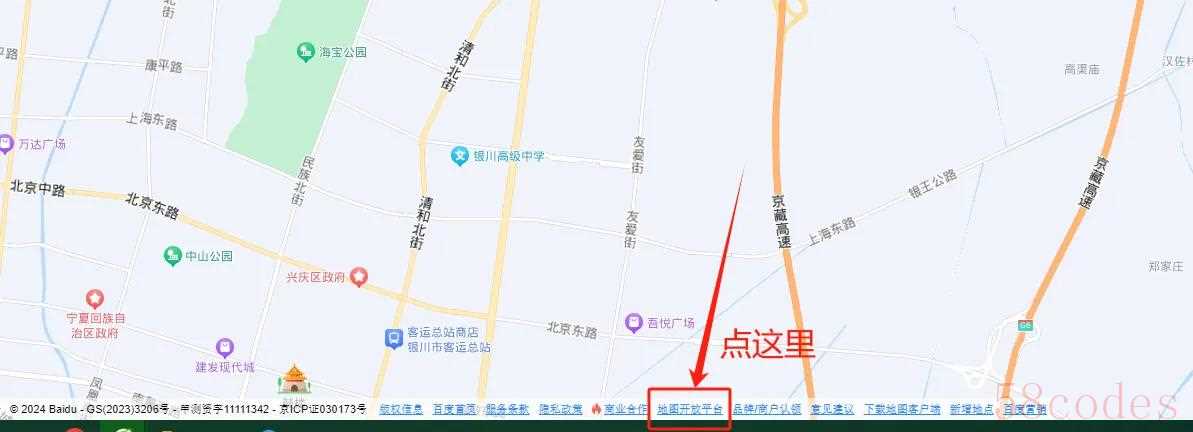This screenshot has height=432, width=1193.
Task: Open the 地图开放平台 footer link
Action: pos(690,409)
